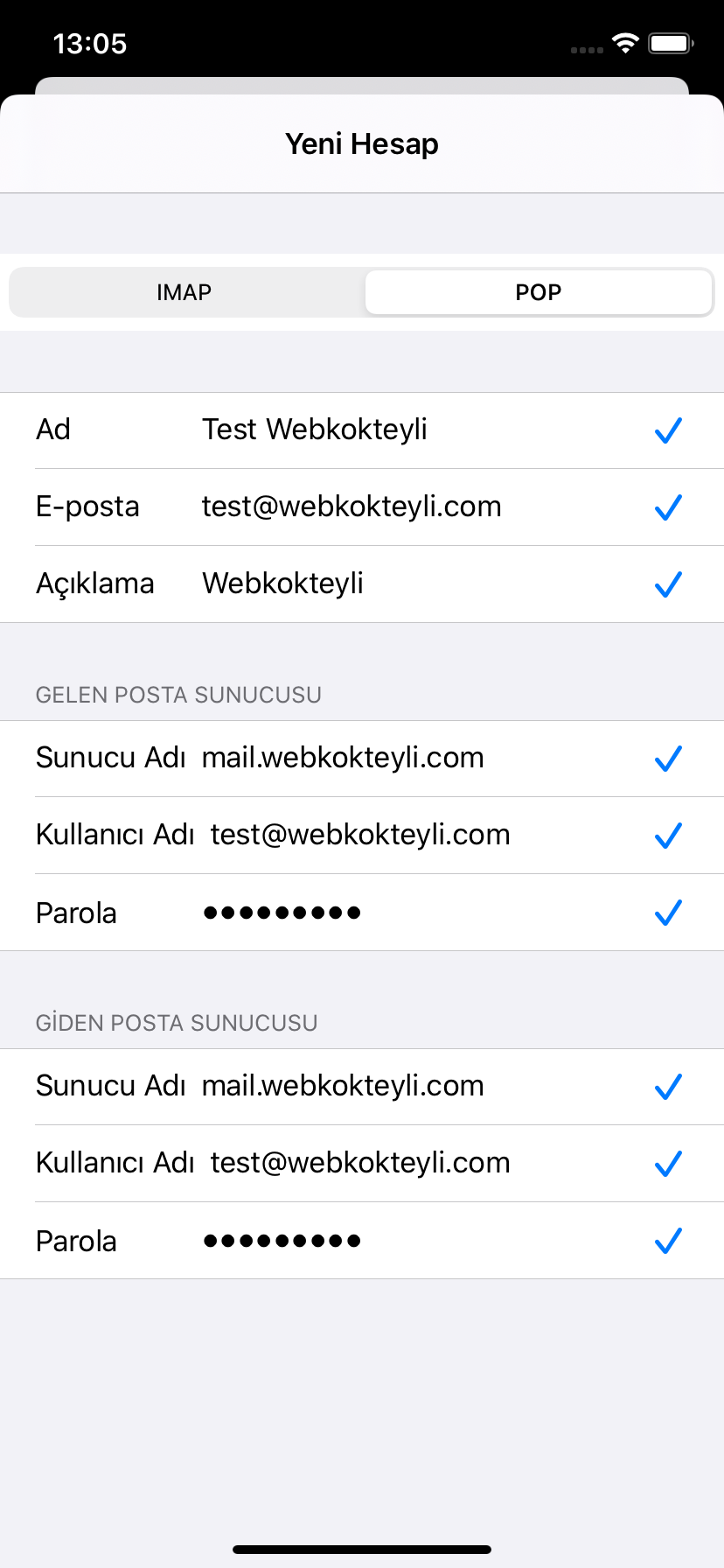Edit incoming server Sunucu Adı field

362,759
